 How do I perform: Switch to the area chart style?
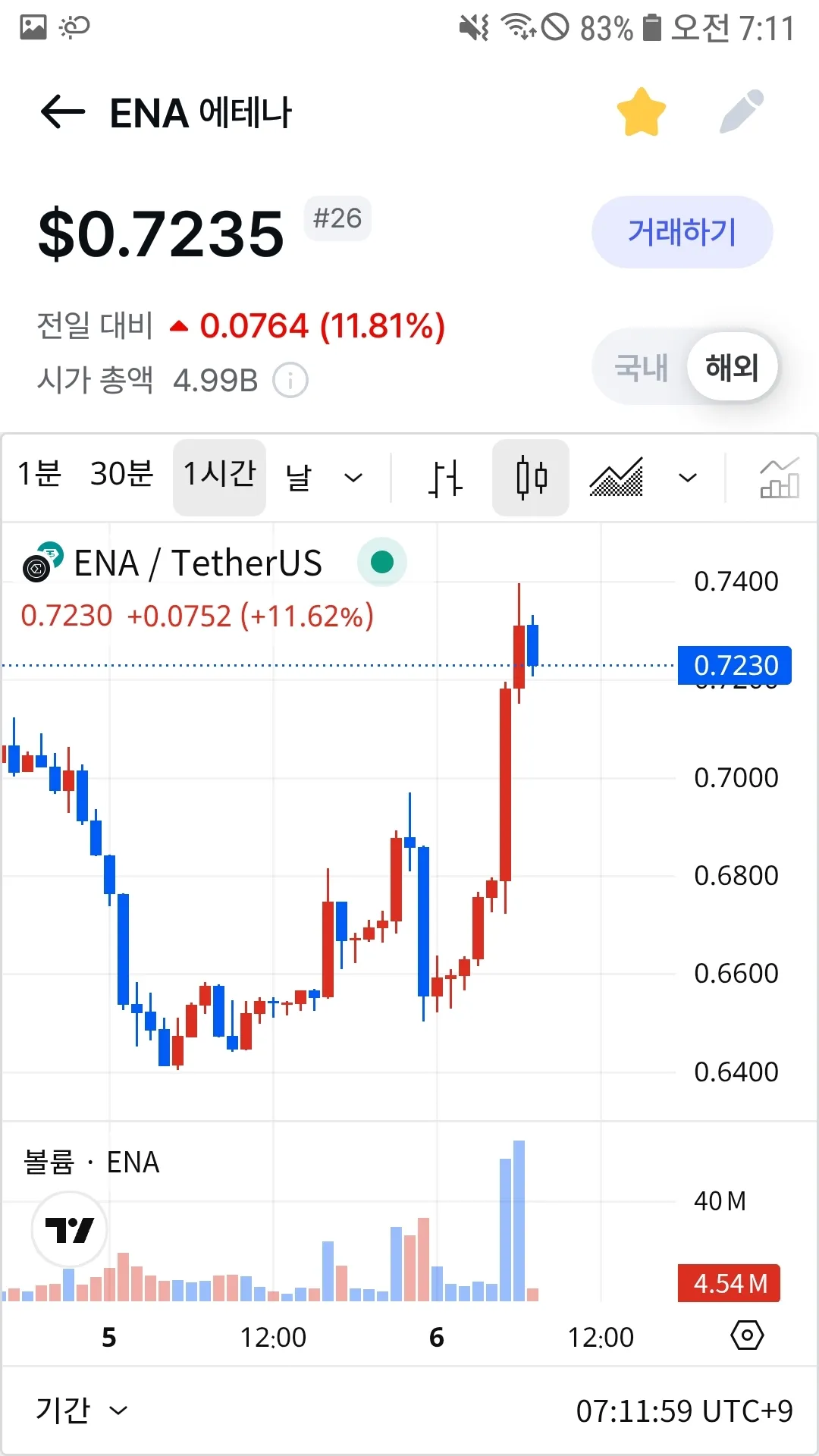coord(617,478)
